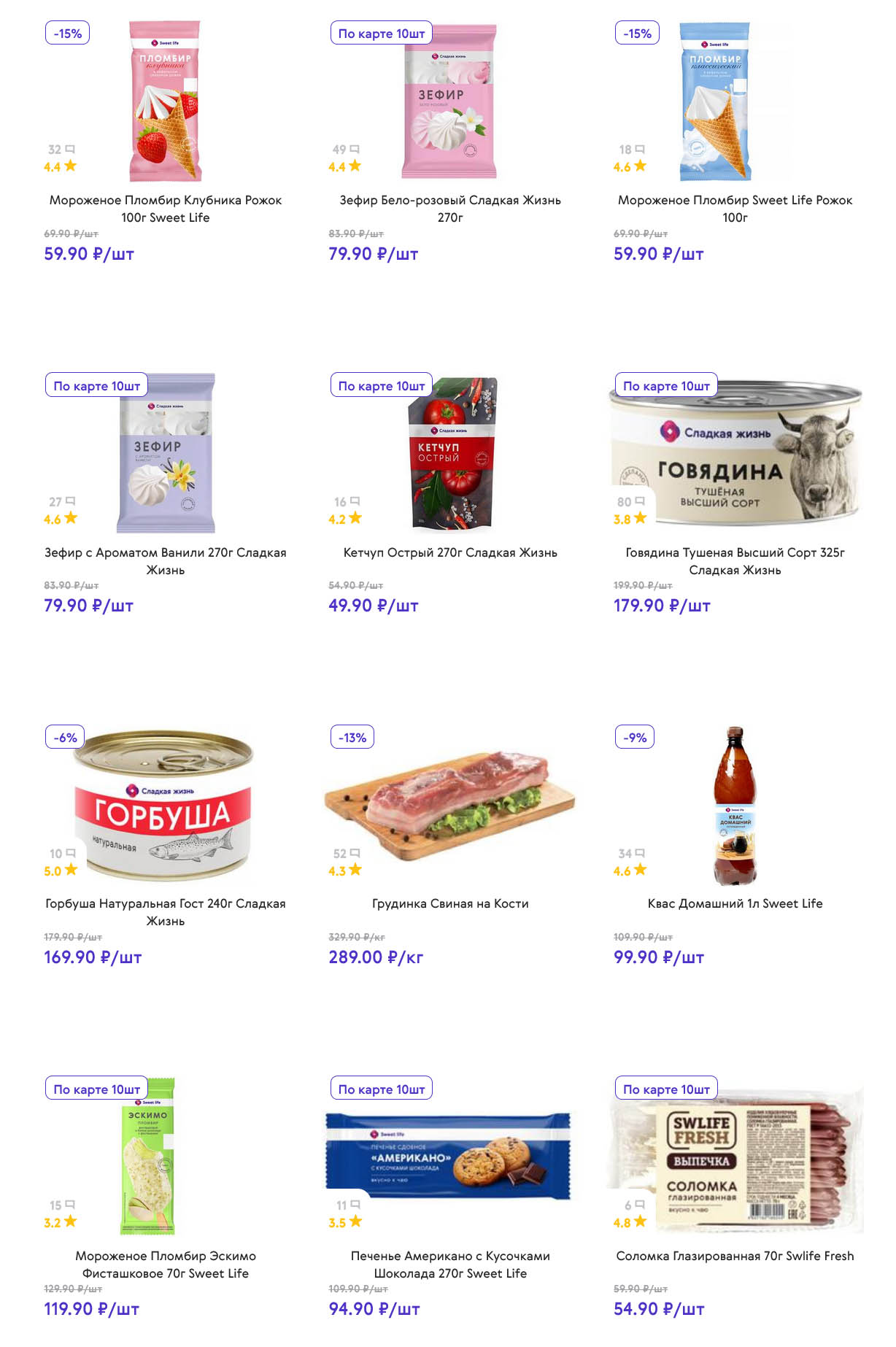Select Кетчуп Острый 270г Сладкая Жизнь
Screen dimensions: 896x1347
[x=449, y=552]
